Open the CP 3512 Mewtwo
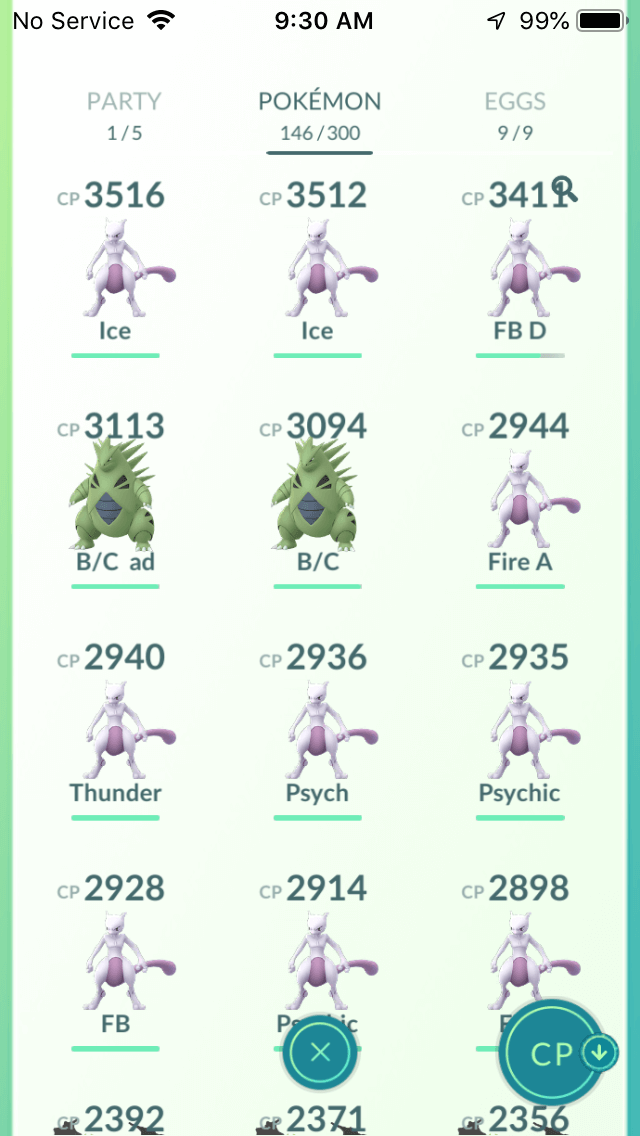Viewport: 640px width, 1136px height. (x=317, y=268)
